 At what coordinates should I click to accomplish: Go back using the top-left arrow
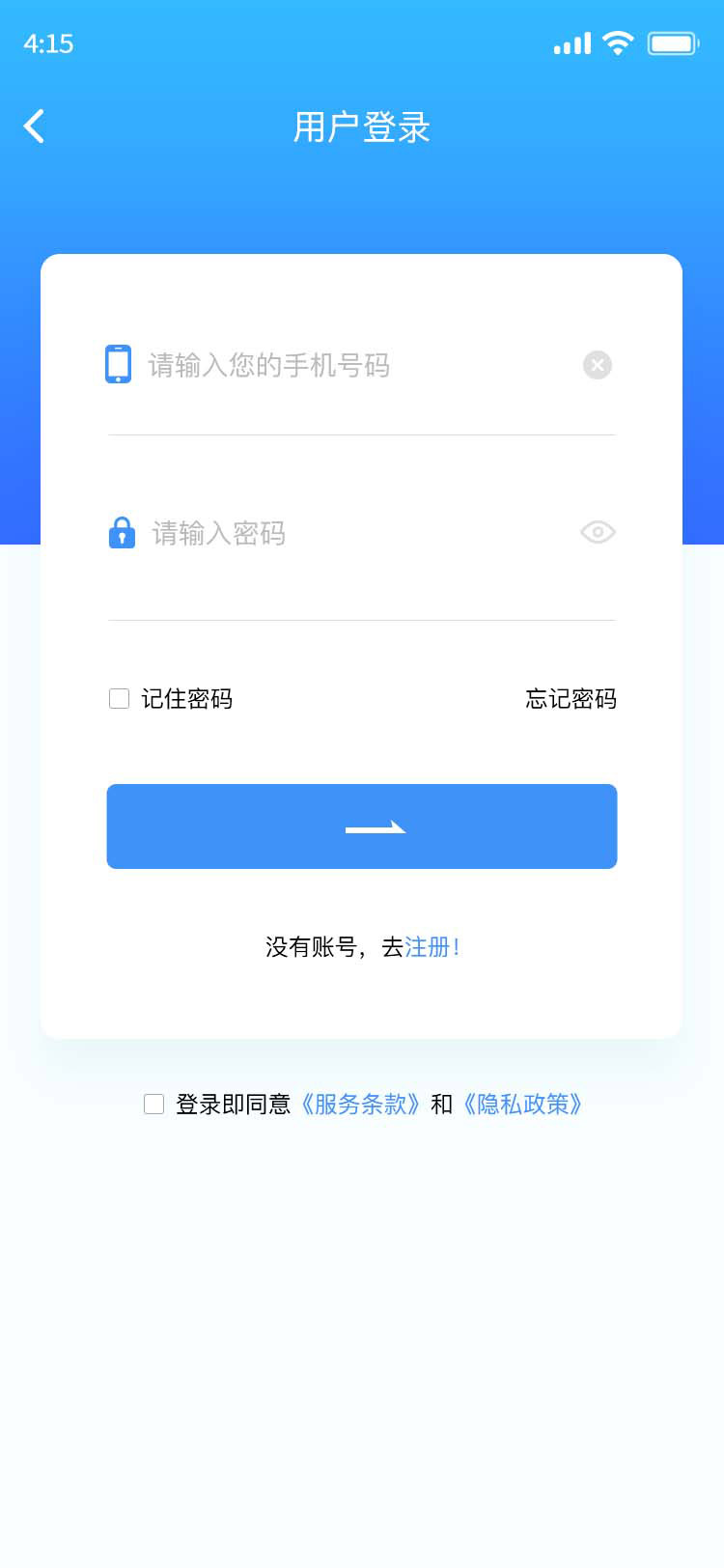coord(35,126)
